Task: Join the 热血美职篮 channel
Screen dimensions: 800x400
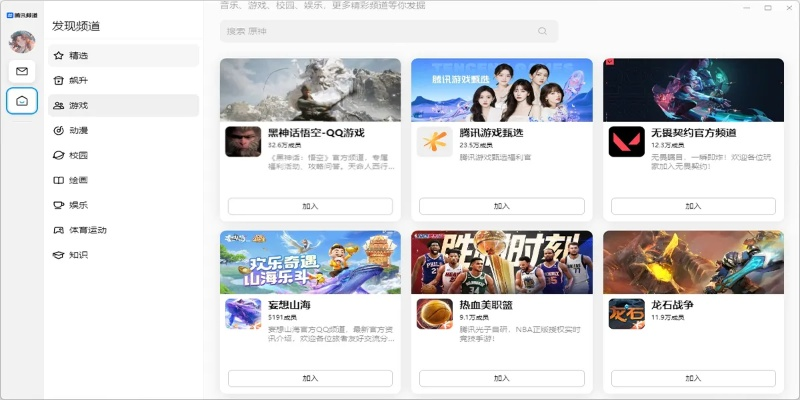Action: tap(501, 378)
